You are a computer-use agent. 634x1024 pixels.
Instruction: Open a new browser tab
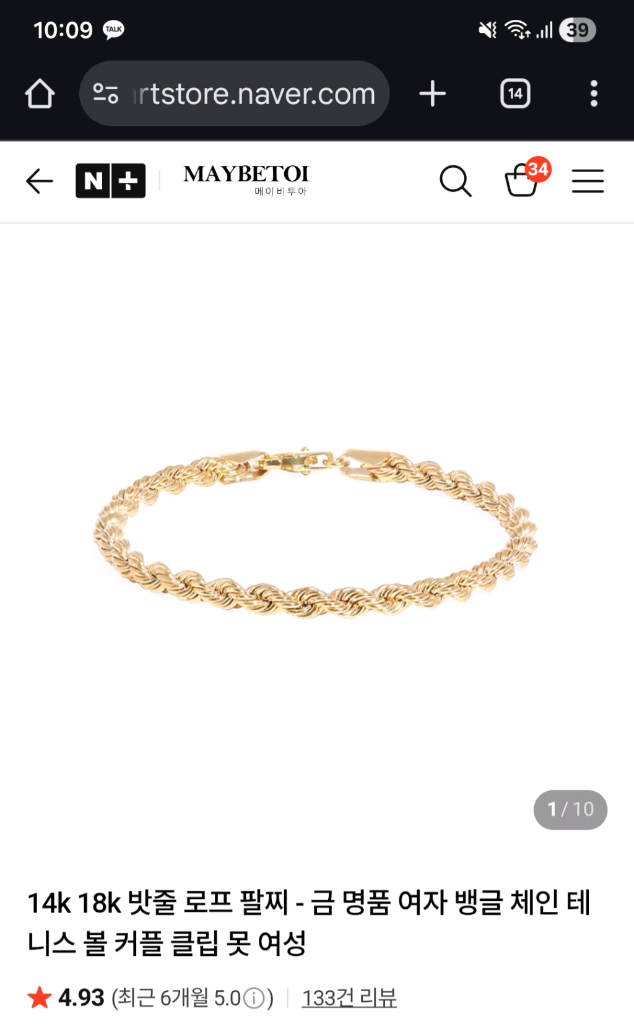(432, 94)
